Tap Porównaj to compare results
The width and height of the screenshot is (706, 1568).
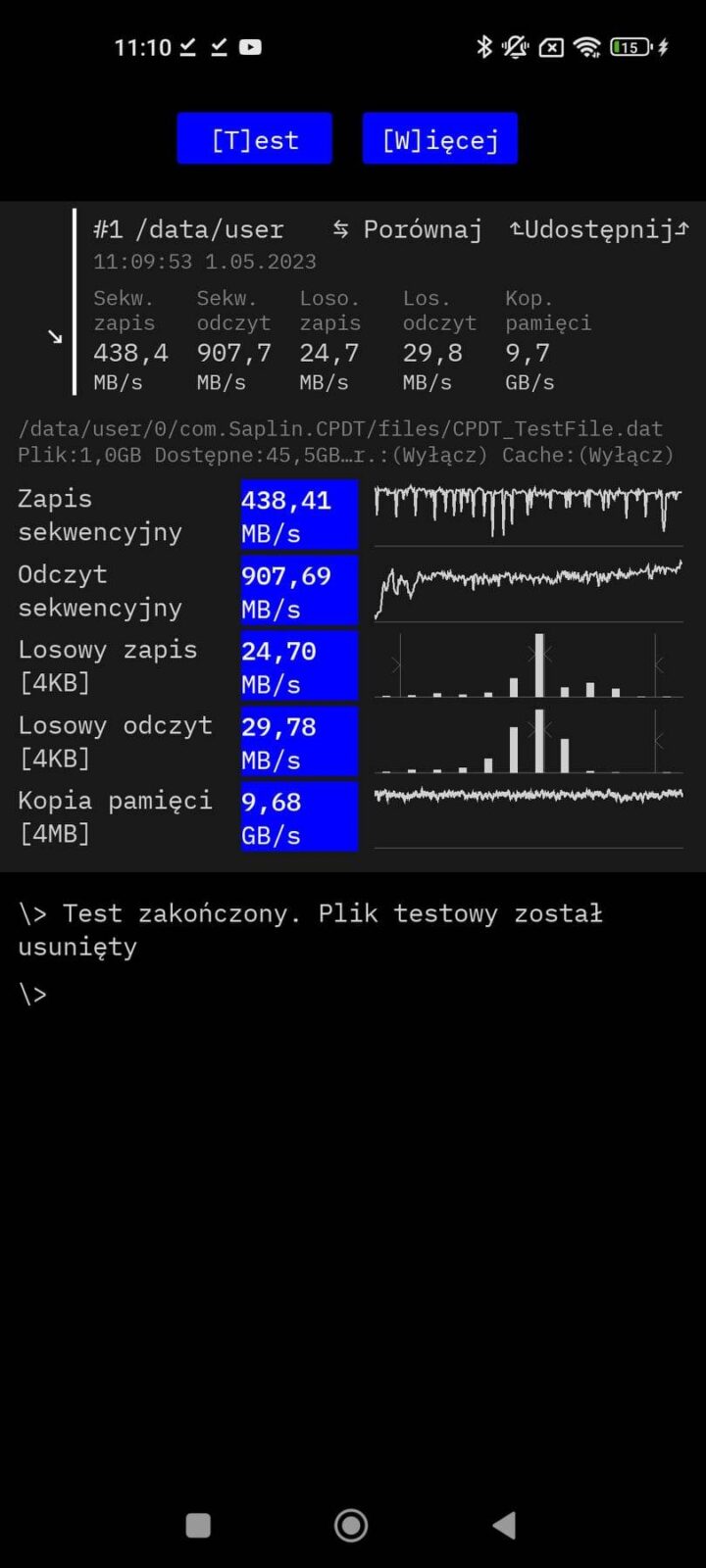pos(408,229)
